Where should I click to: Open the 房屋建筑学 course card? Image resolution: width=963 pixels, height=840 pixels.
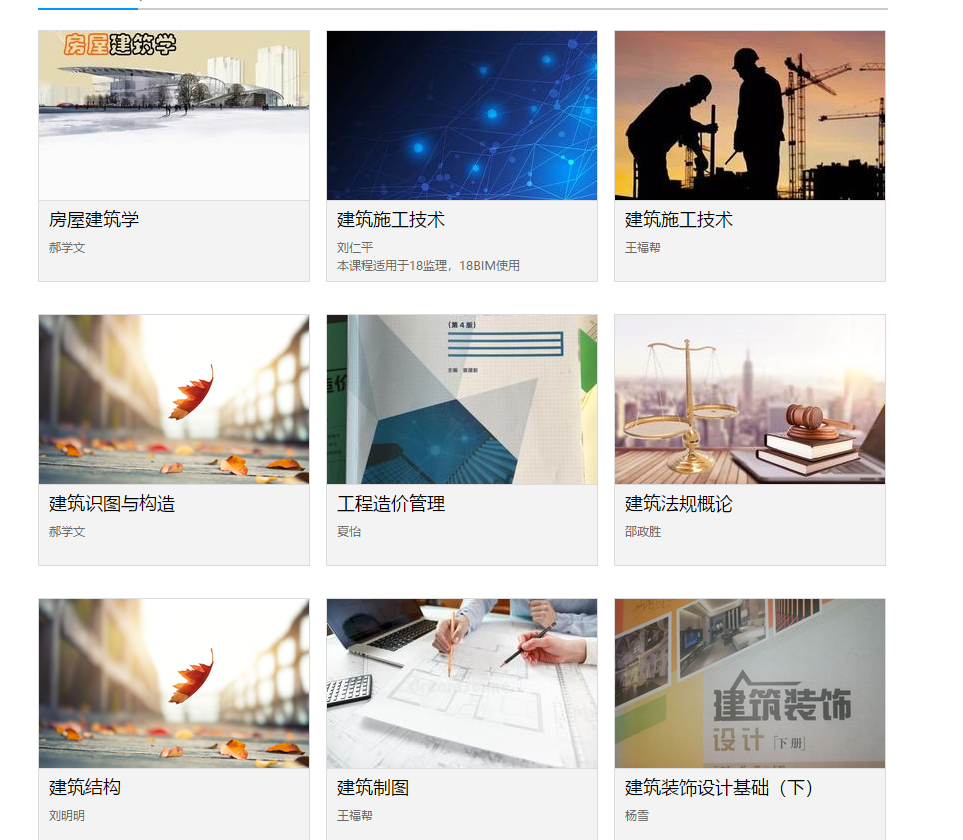[x=173, y=116]
